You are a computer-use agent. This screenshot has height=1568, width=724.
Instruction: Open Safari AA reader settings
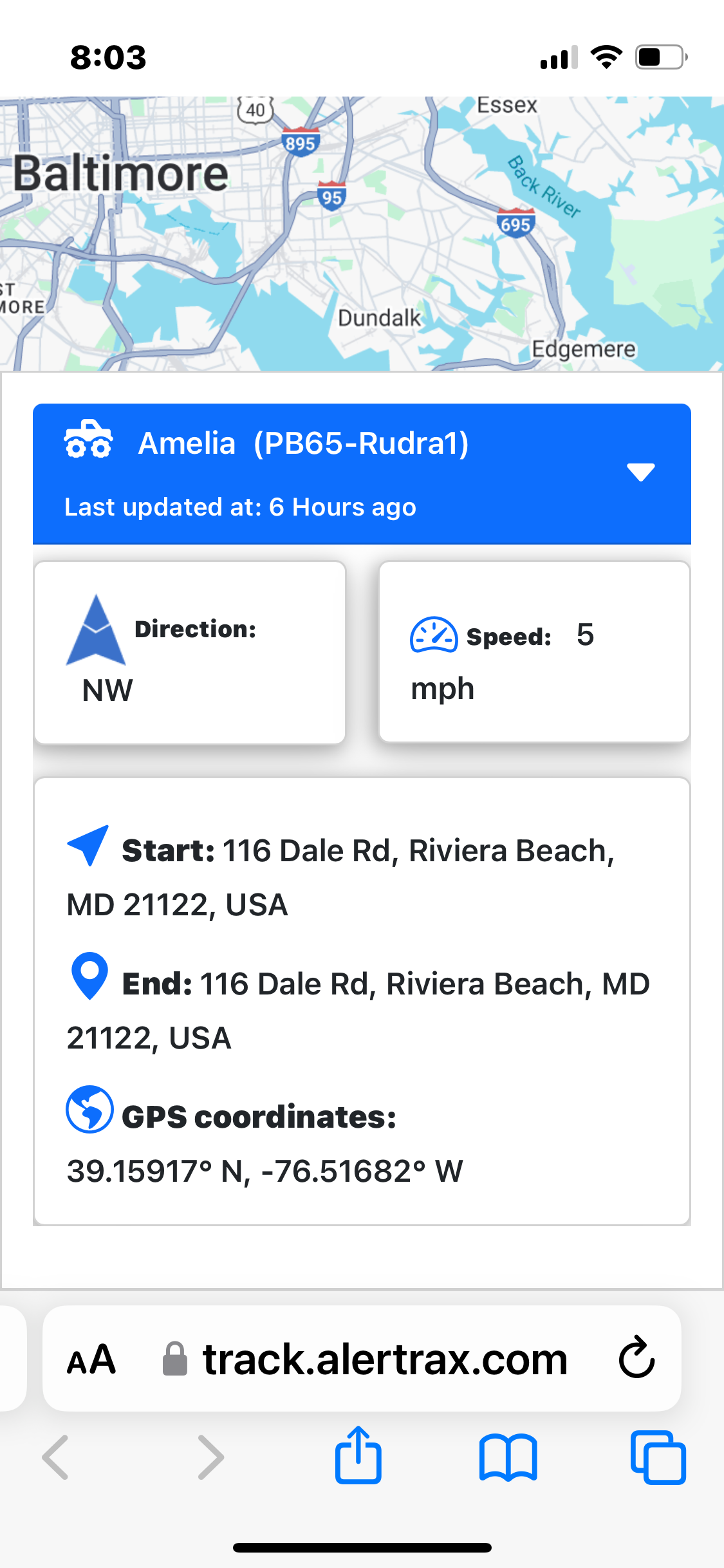coord(91,1359)
